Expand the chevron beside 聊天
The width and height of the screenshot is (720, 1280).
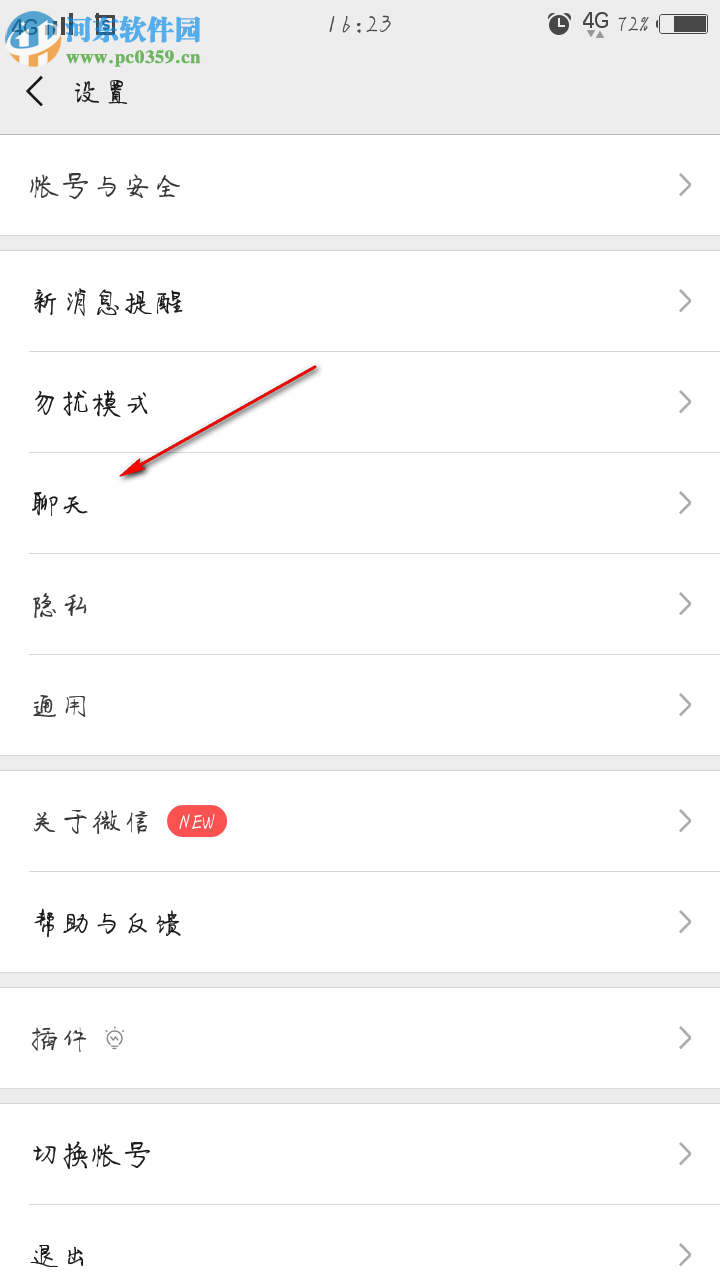(685, 503)
